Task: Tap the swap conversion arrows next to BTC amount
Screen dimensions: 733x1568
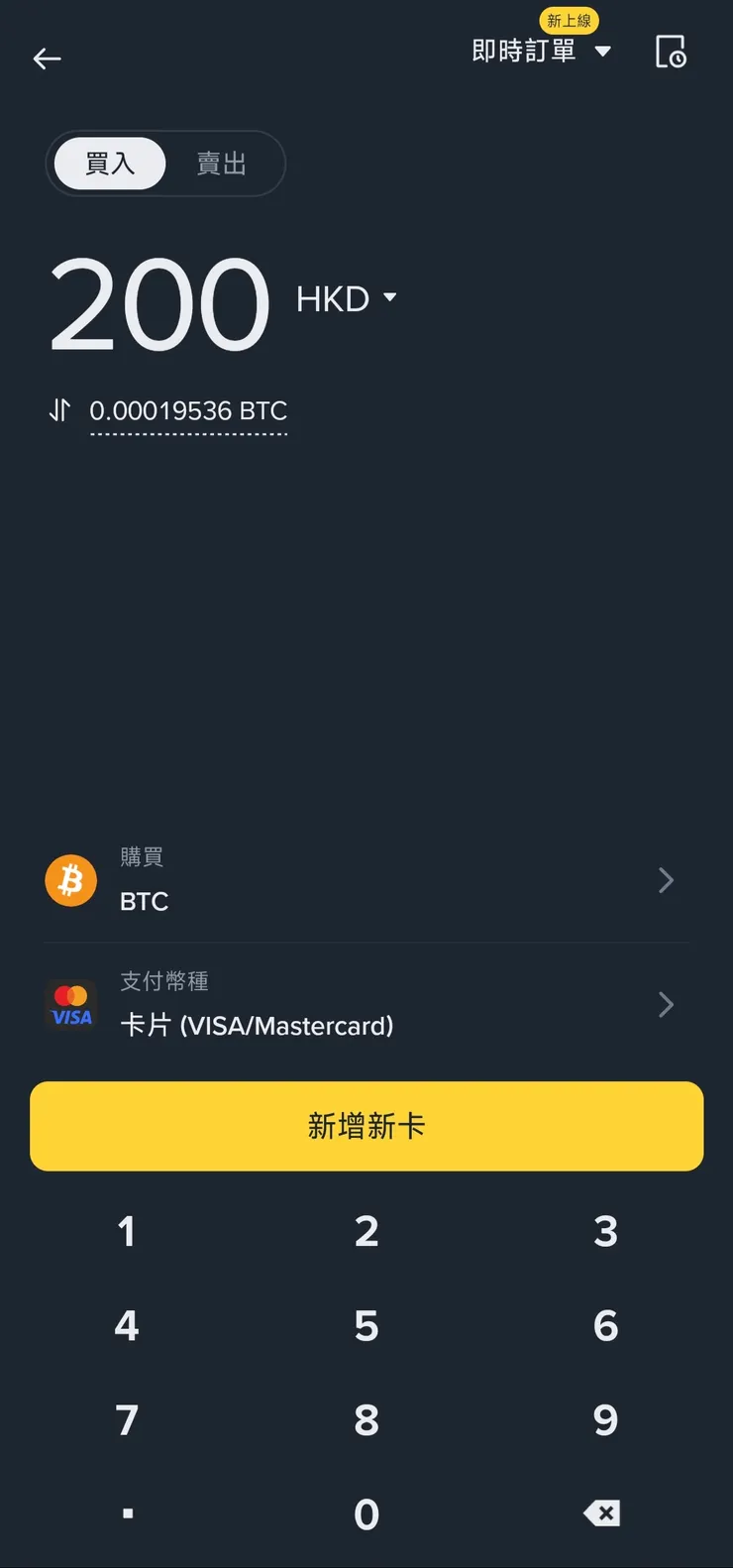Action: tap(59, 411)
